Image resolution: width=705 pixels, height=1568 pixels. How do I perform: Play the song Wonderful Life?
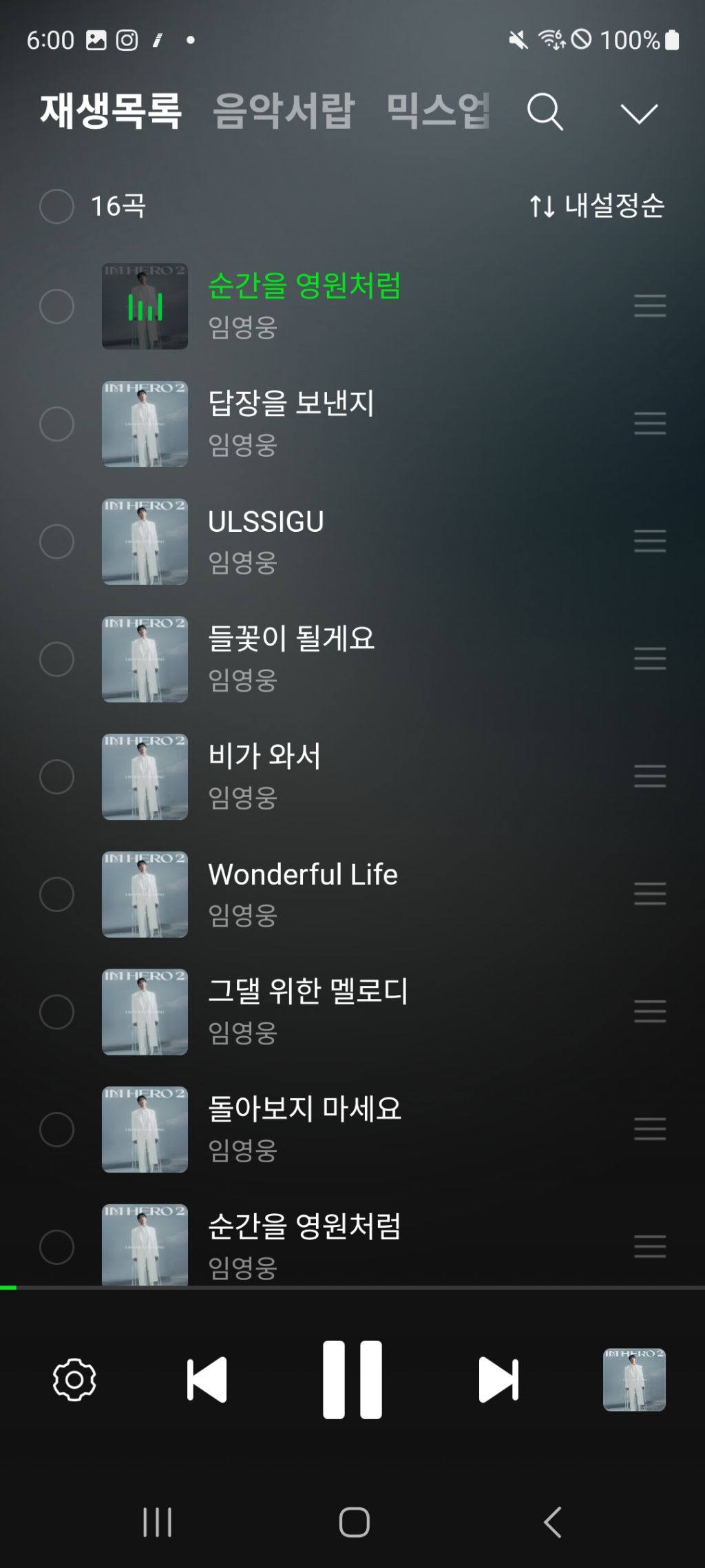[x=303, y=874]
